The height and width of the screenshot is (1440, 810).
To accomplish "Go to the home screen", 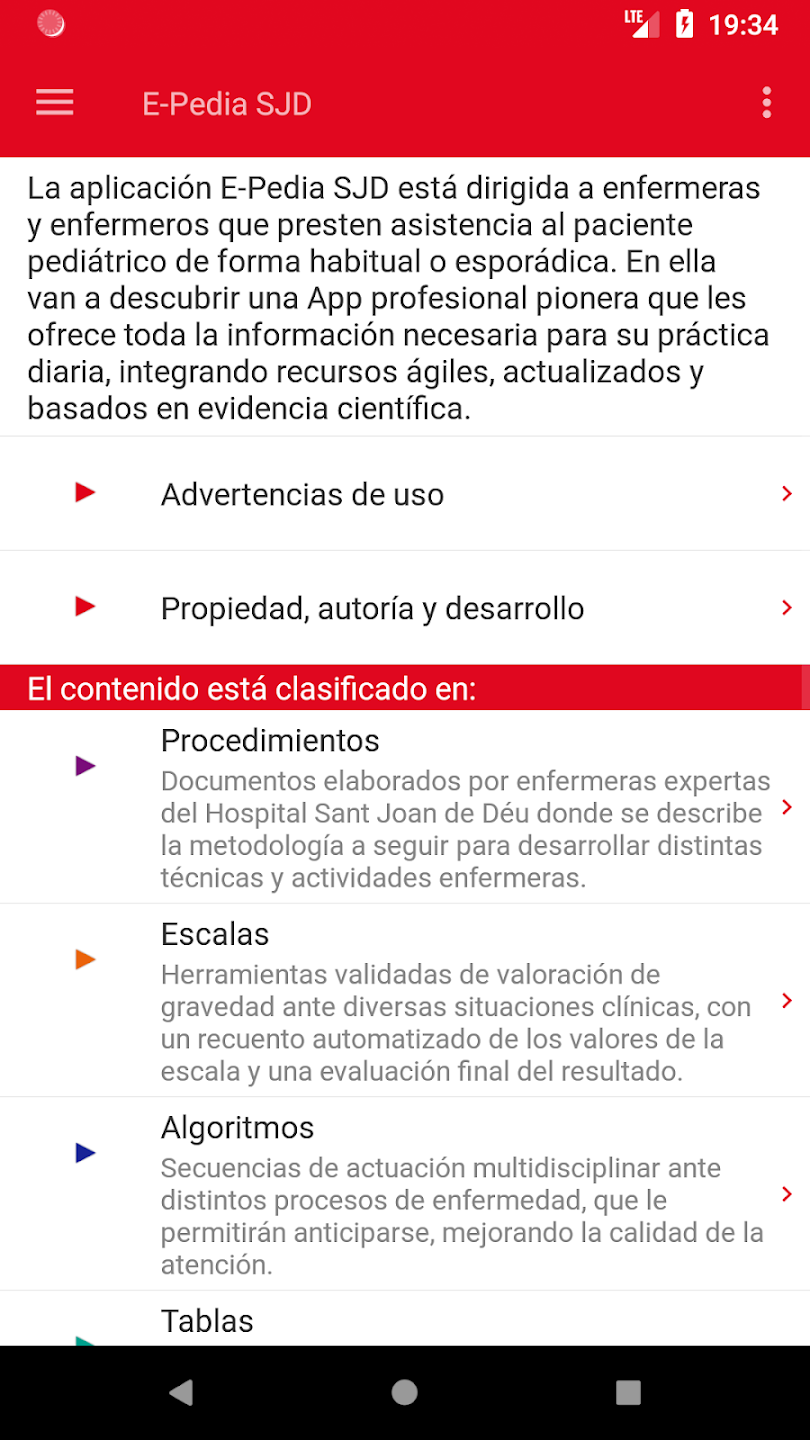I will point(404,1393).
